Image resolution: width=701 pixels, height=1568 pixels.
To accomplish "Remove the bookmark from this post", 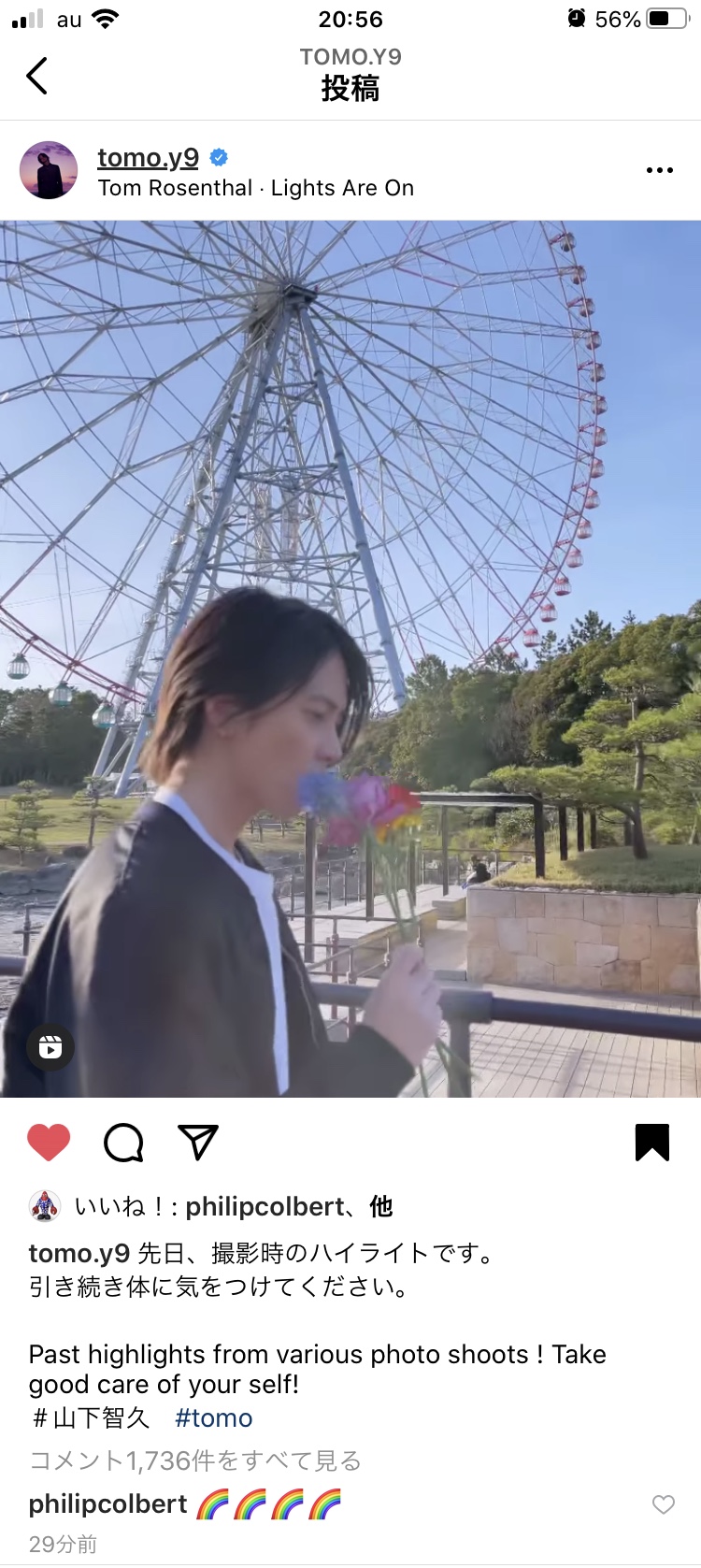I will (x=652, y=1142).
